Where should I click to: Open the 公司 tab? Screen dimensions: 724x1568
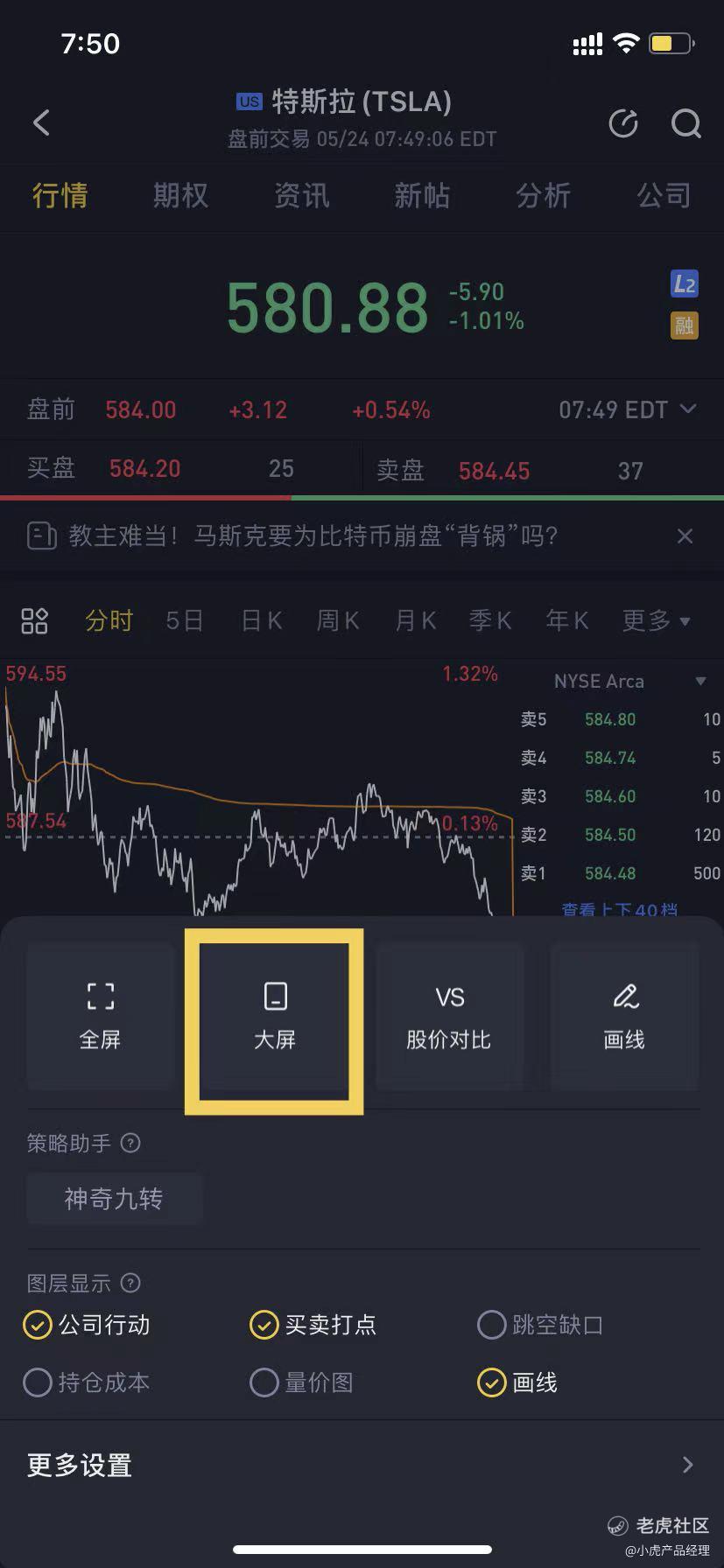pyautogui.click(x=663, y=195)
